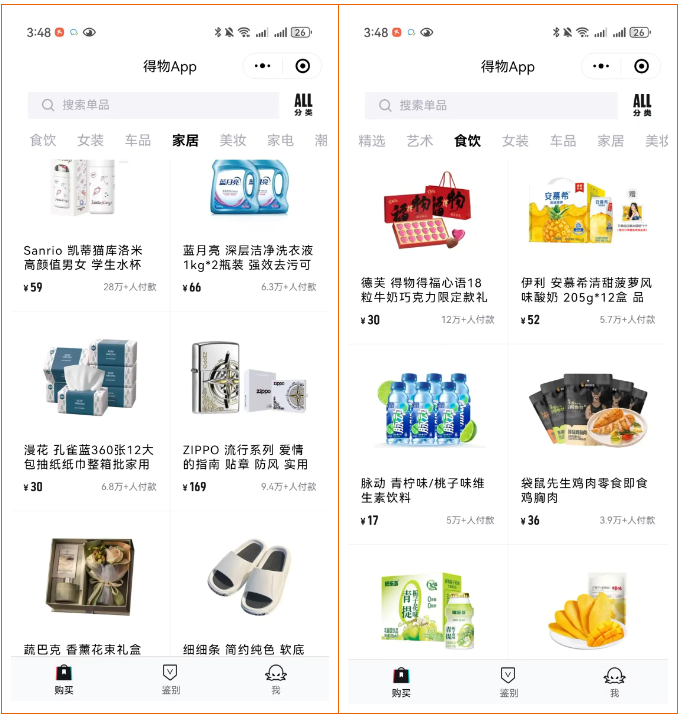Switch to the 家电 category tab
This screenshot has width=684, height=720.
coord(280,140)
